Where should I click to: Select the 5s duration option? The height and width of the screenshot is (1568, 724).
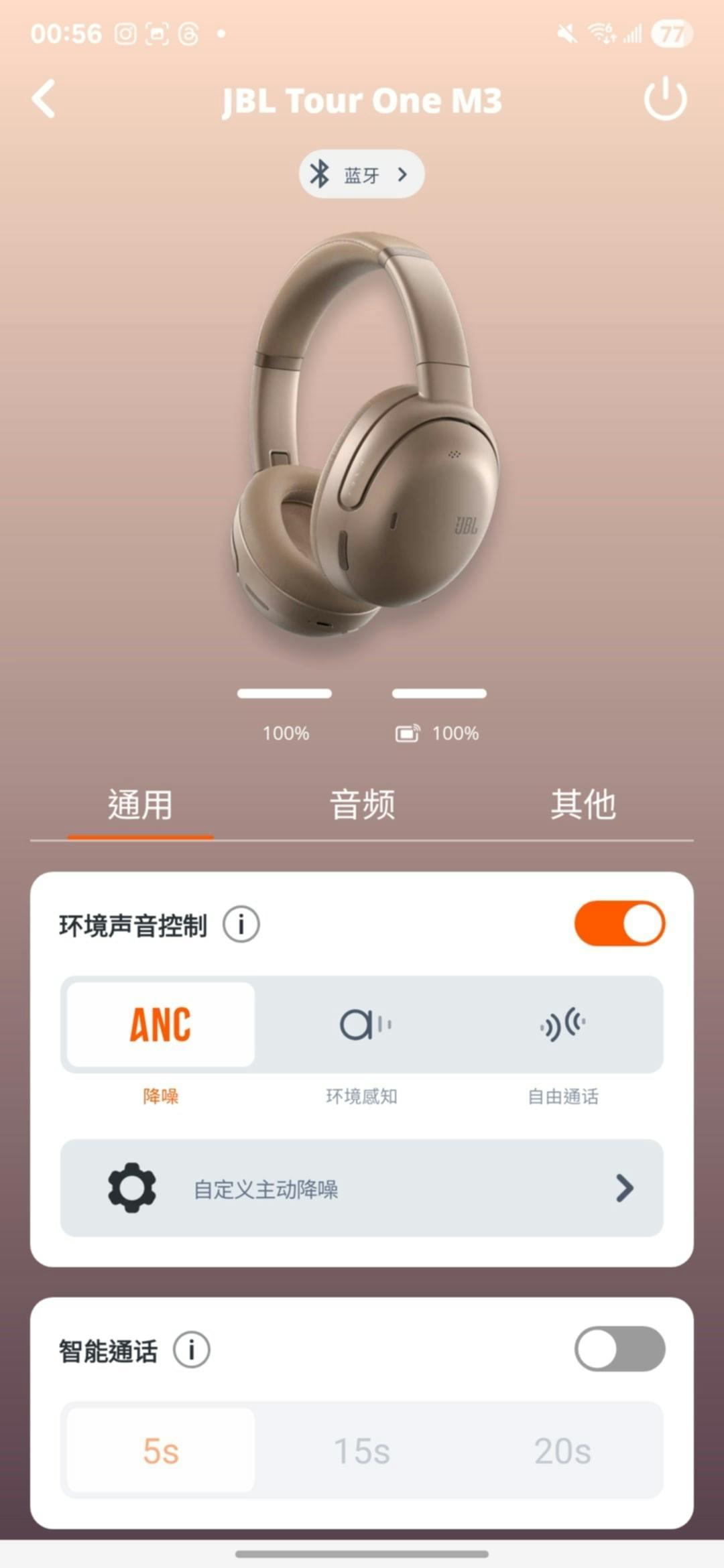tap(161, 1451)
